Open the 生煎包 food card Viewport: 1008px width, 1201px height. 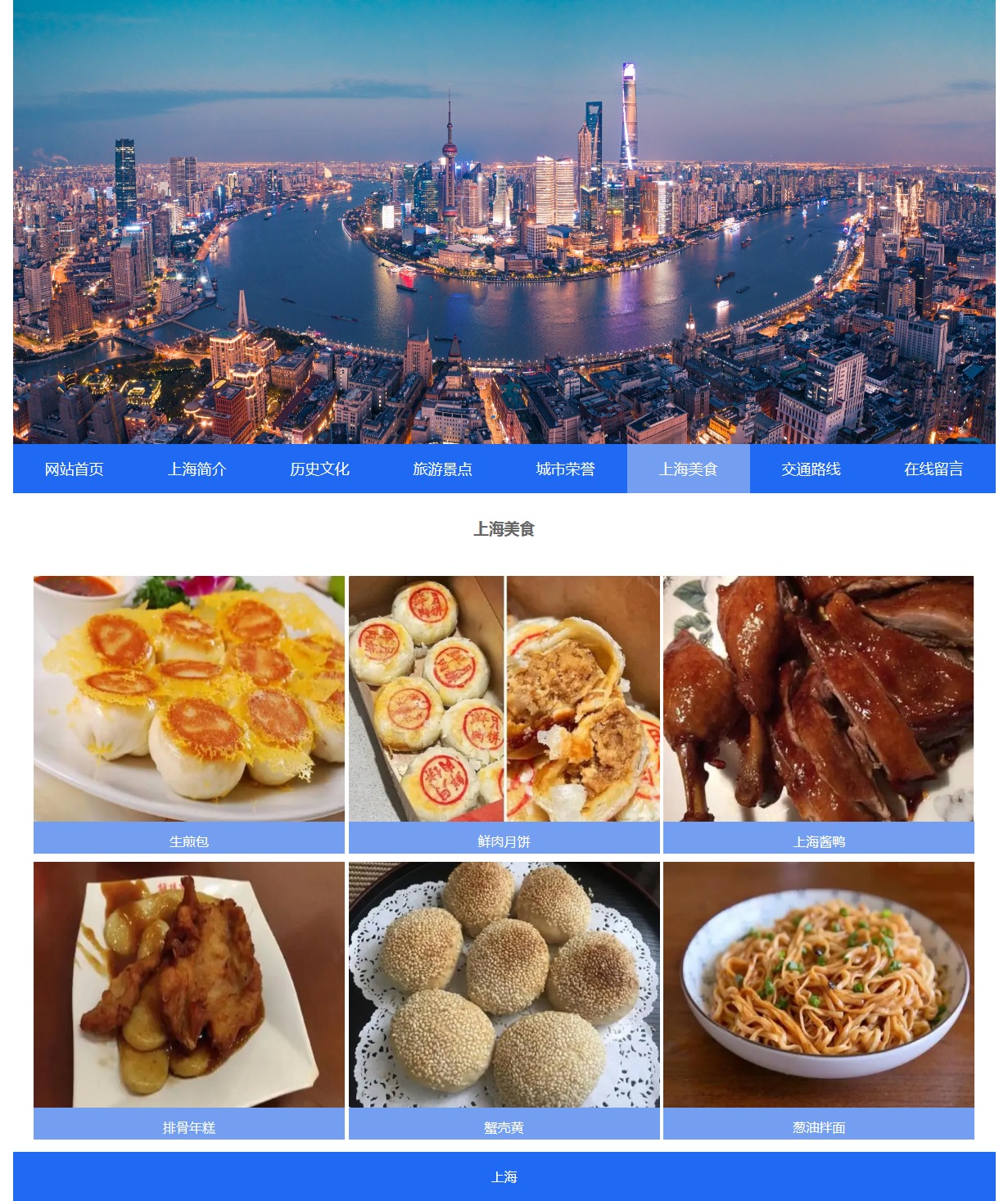coord(189,713)
